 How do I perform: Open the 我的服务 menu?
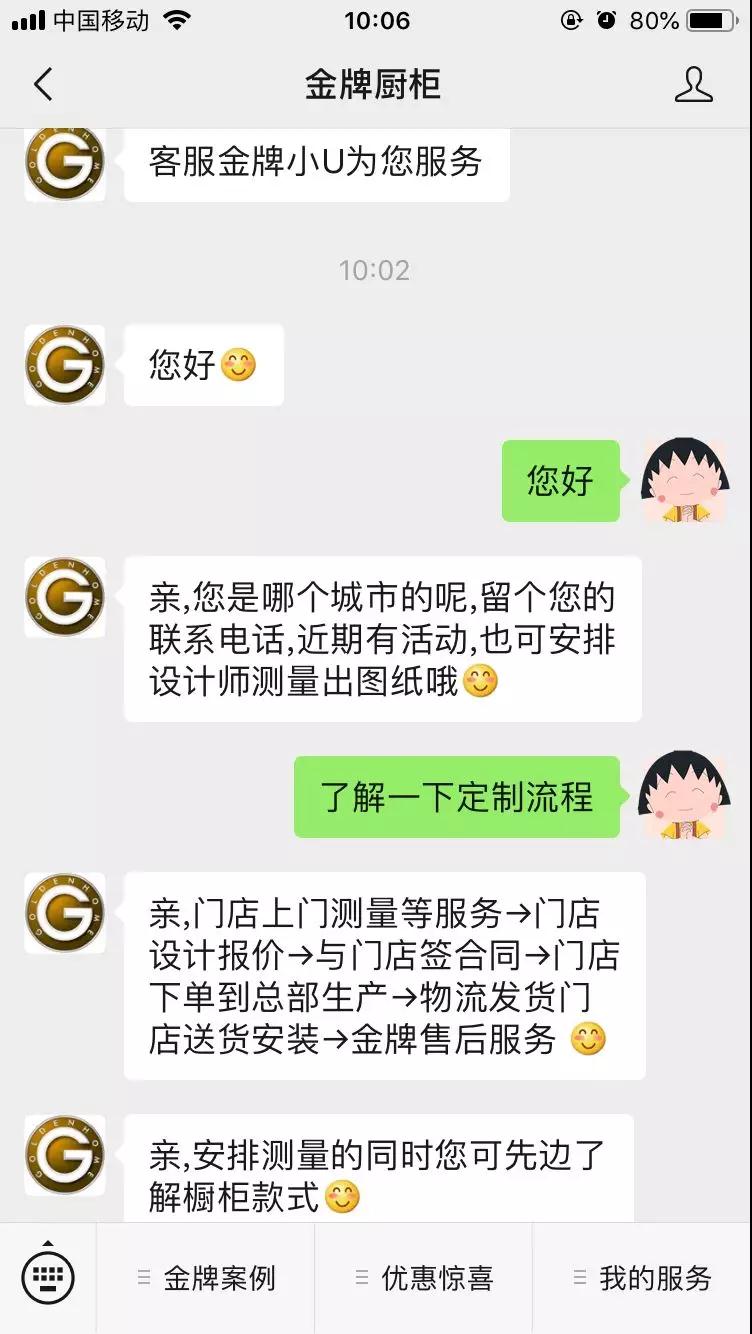(x=642, y=1278)
